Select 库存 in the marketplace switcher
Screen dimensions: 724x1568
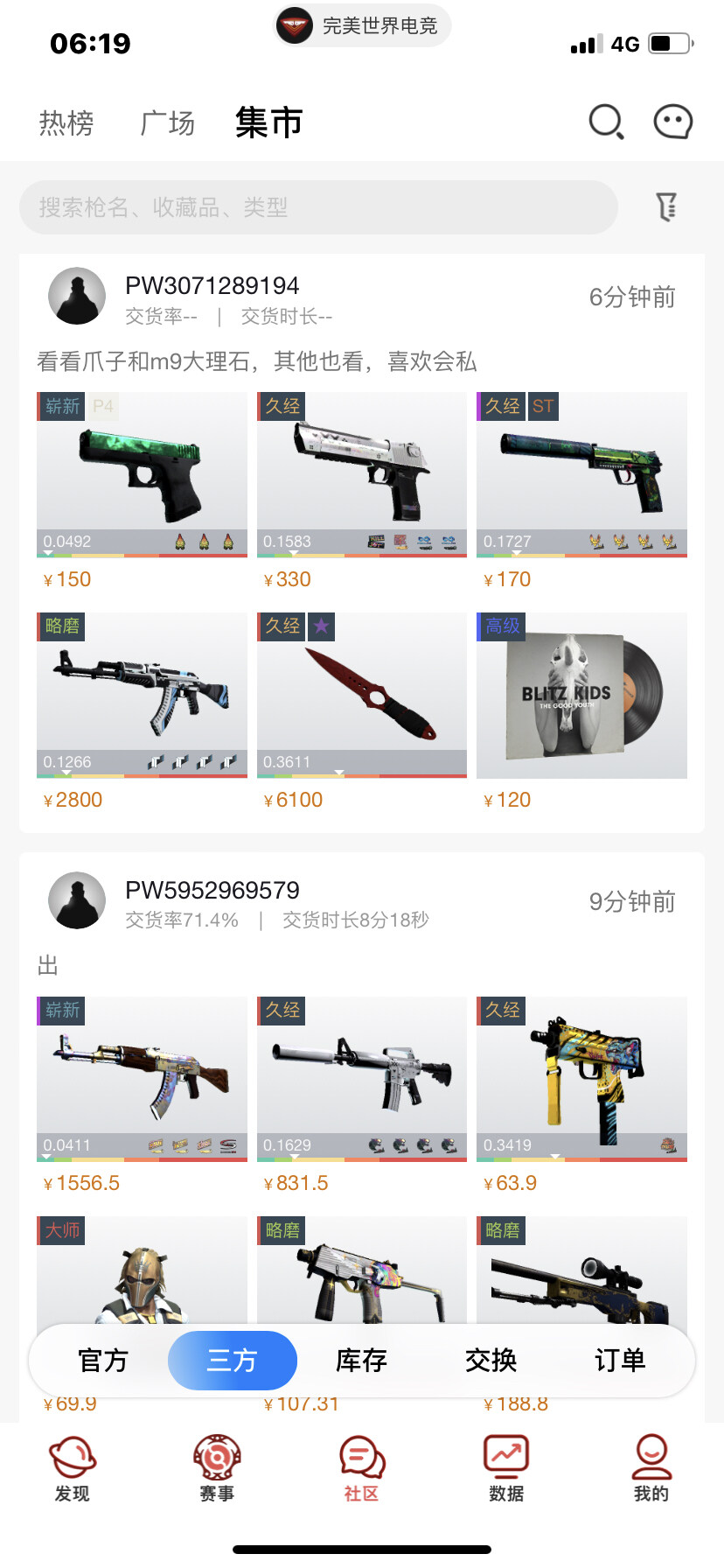[x=360, y=1361]
